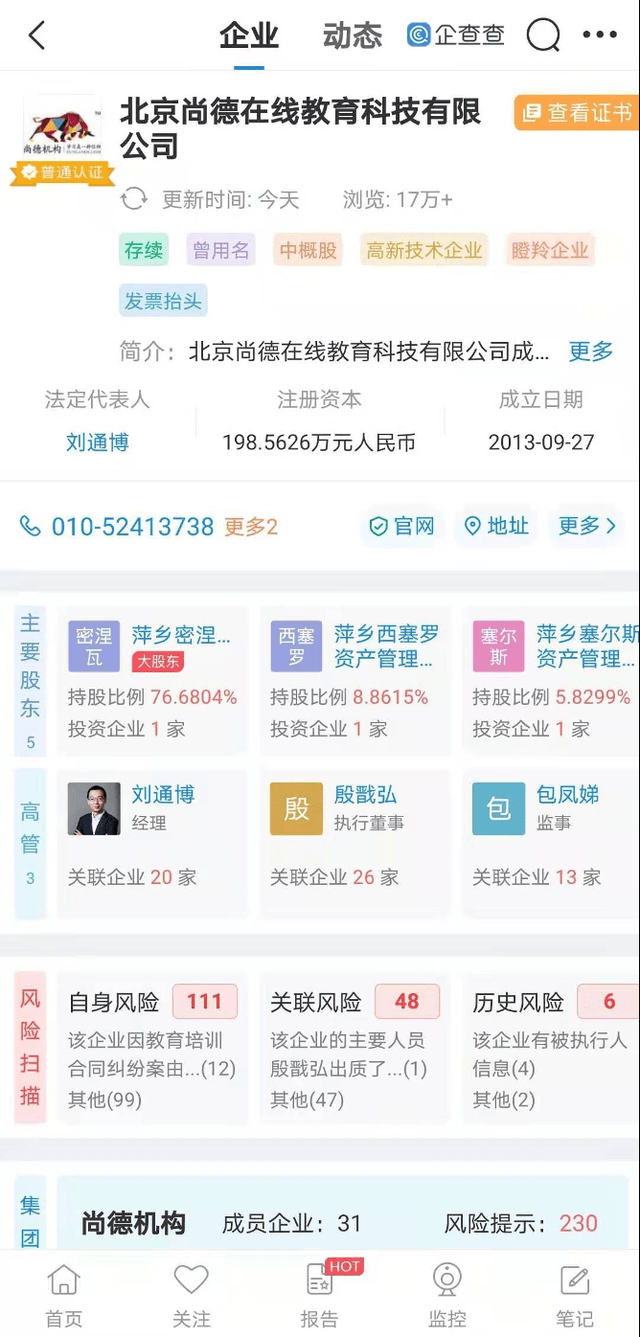Tap the 查看证书 button

pos(576,113)
